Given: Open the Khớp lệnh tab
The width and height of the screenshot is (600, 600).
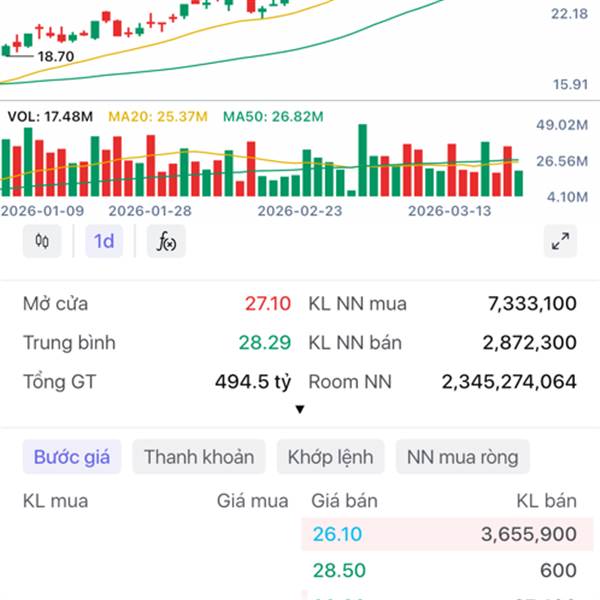Looking at the screenshot, I should (330, 458).
